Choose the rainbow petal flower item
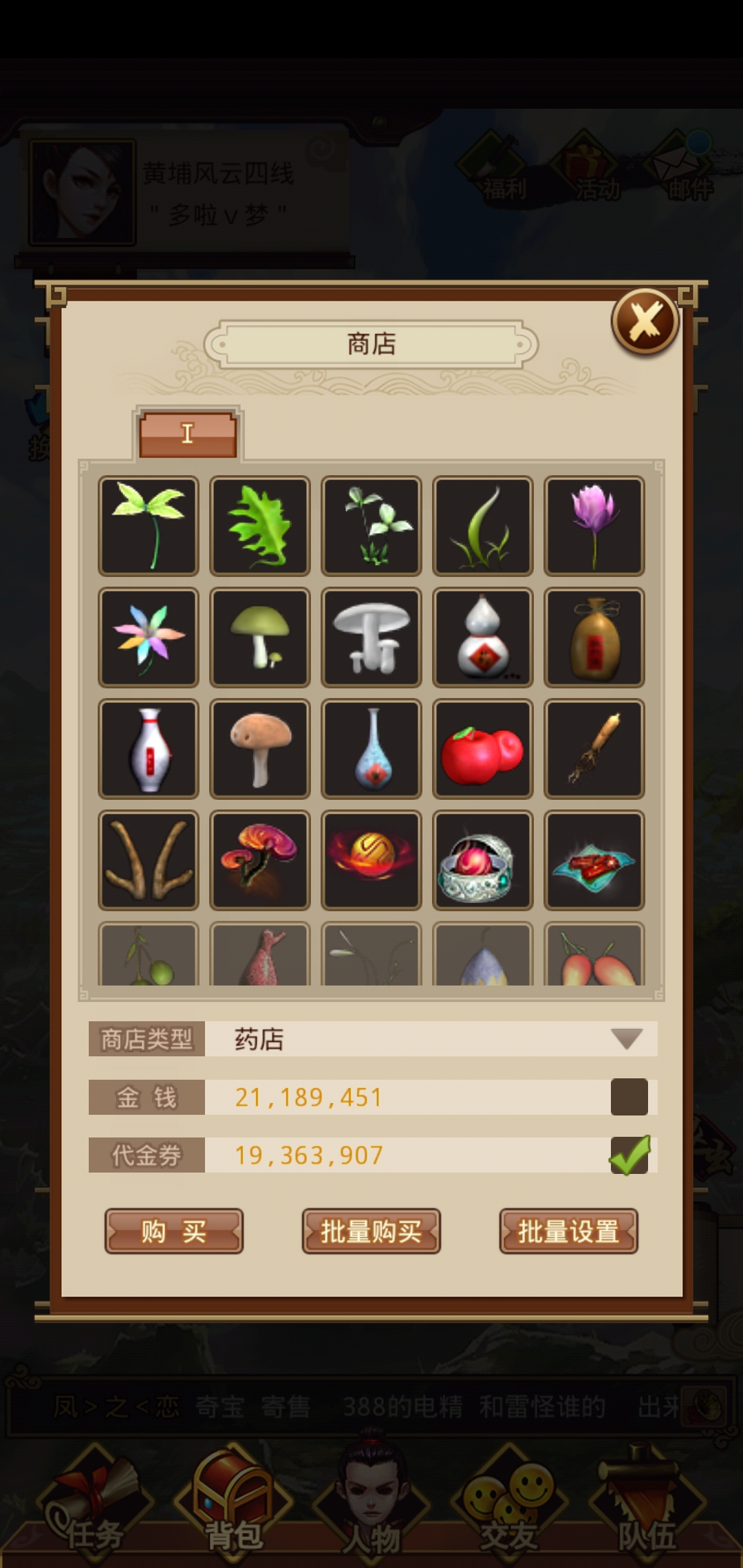Viewport: 743px width, 1568px height. (149, 638)
